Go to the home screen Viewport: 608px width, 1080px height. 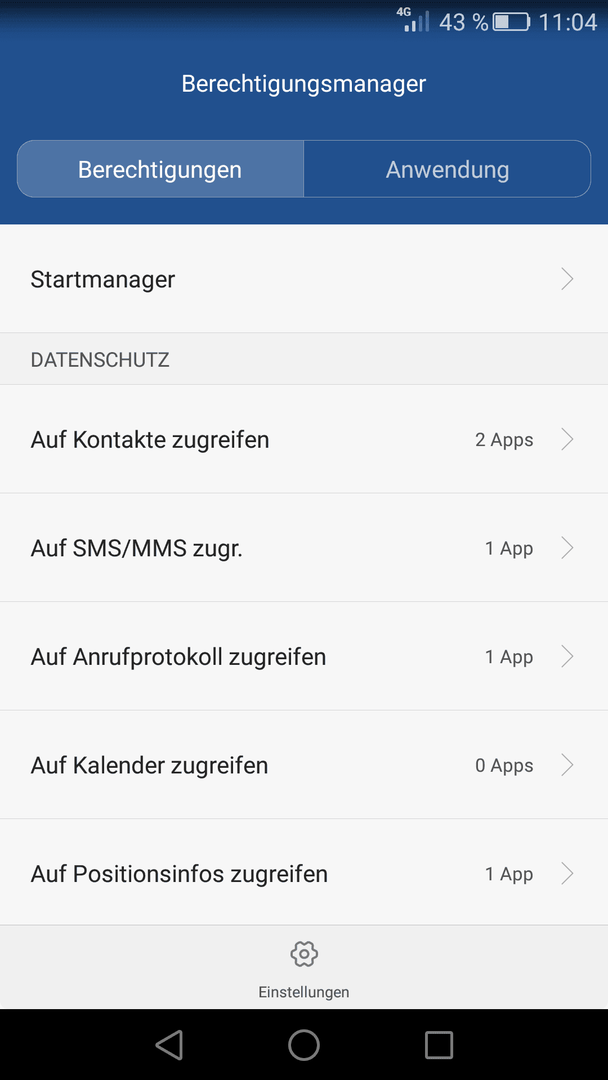click(x=304, y=1044)
